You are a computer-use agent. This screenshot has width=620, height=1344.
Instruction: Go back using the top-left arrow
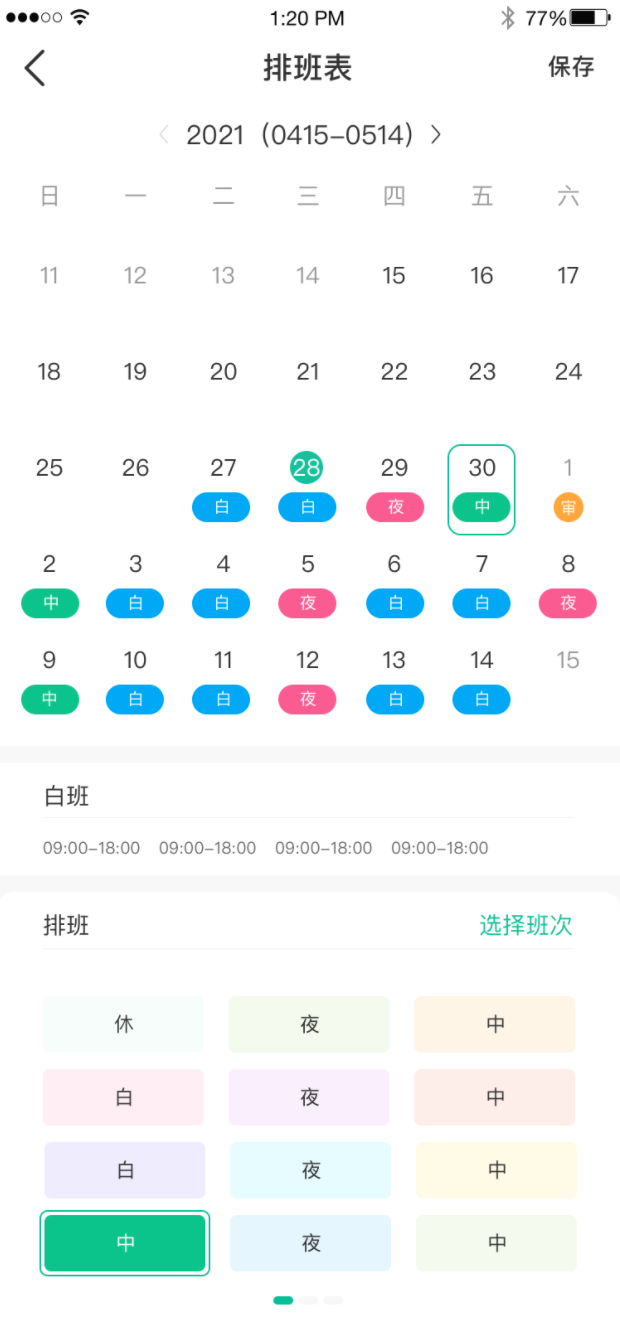[x=35, y=68]
